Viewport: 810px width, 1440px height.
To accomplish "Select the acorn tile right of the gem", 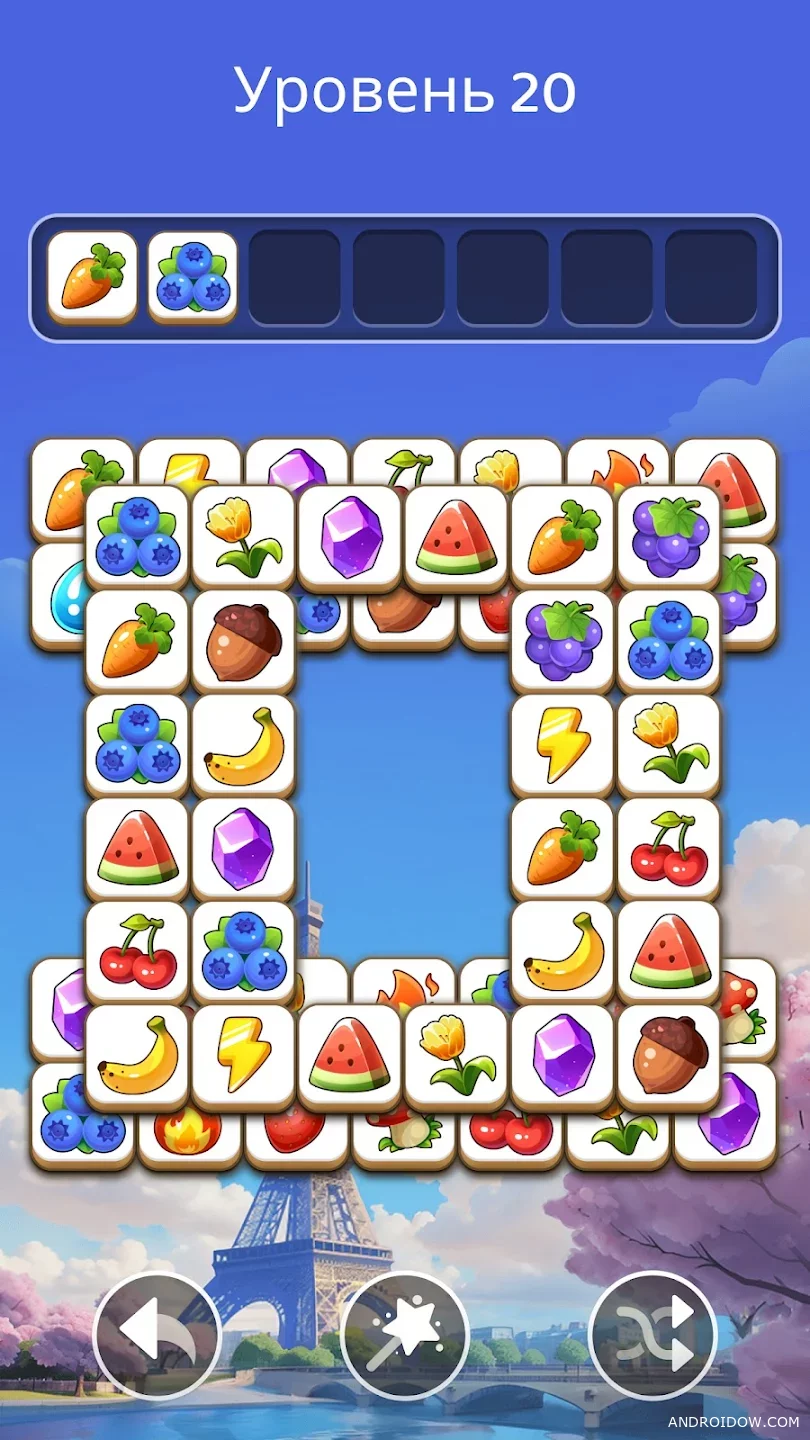I will 668,1058.
